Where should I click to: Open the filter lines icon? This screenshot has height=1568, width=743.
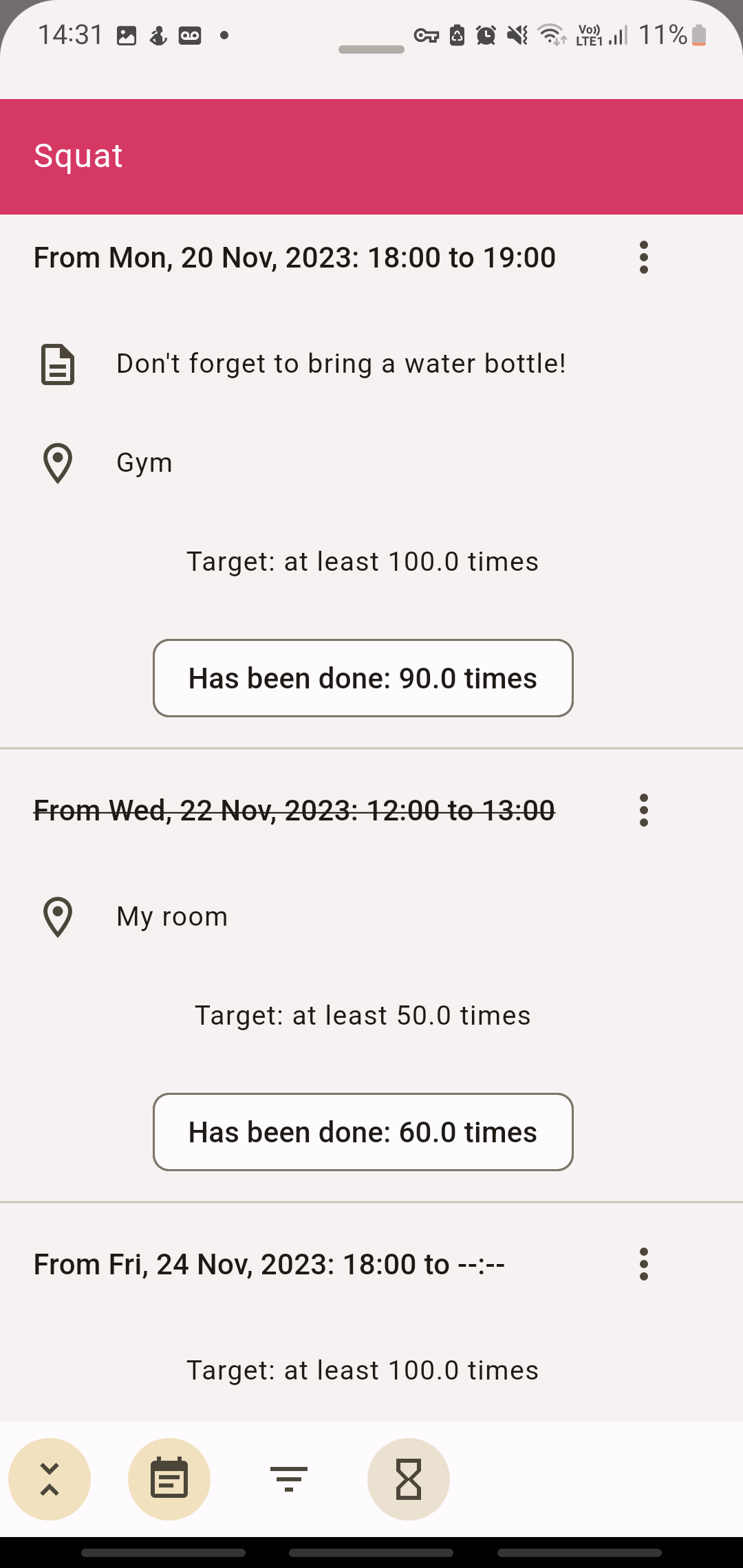click(x=289, y=1479)
